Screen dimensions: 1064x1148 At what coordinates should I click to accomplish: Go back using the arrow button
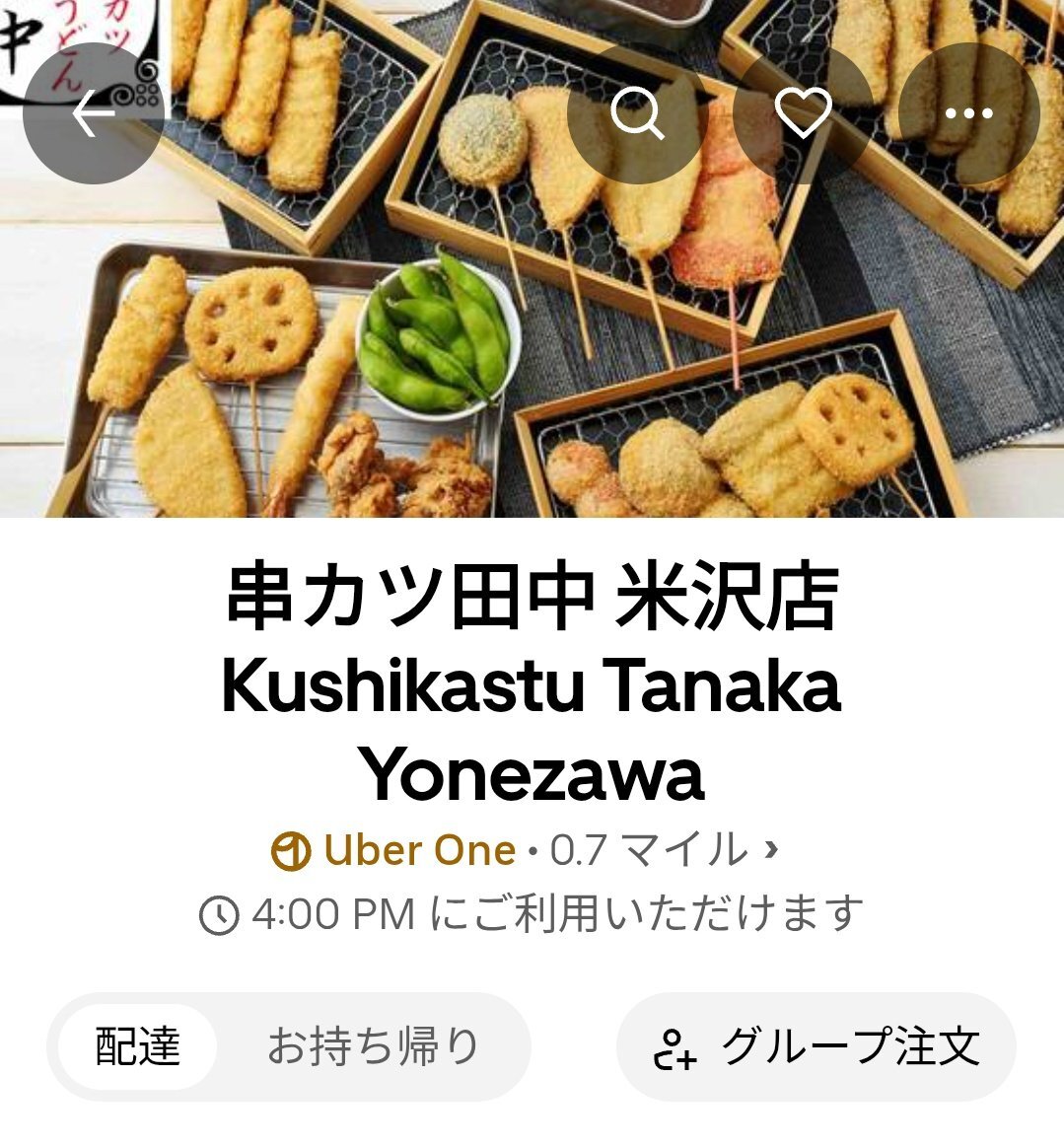[x=93, y=114]
